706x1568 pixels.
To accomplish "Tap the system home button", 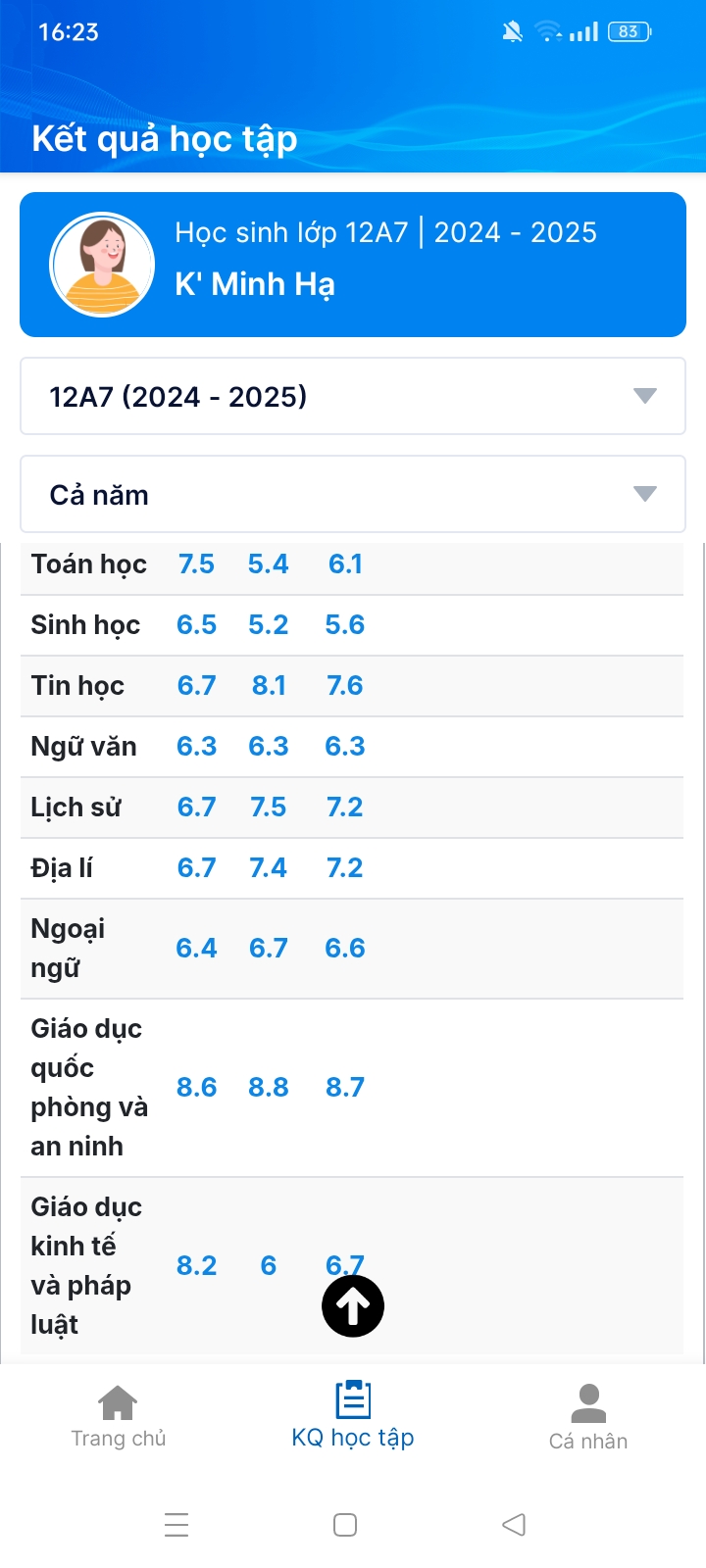I will (345, 1525).
